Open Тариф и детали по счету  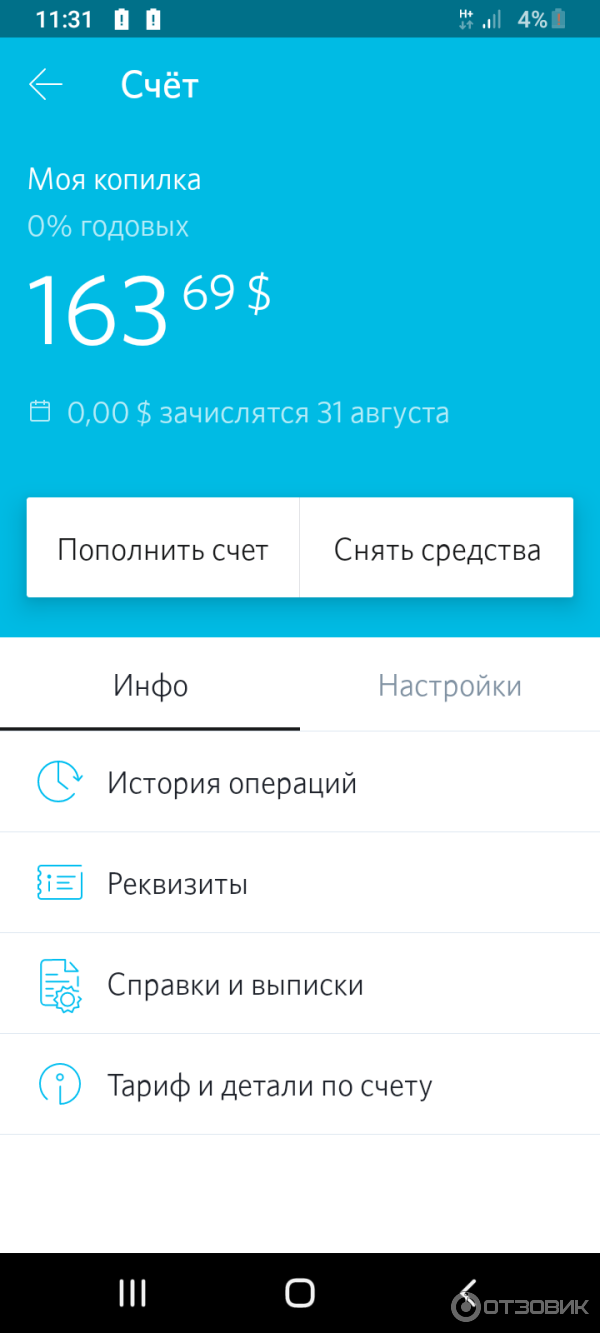[270, 1086]
